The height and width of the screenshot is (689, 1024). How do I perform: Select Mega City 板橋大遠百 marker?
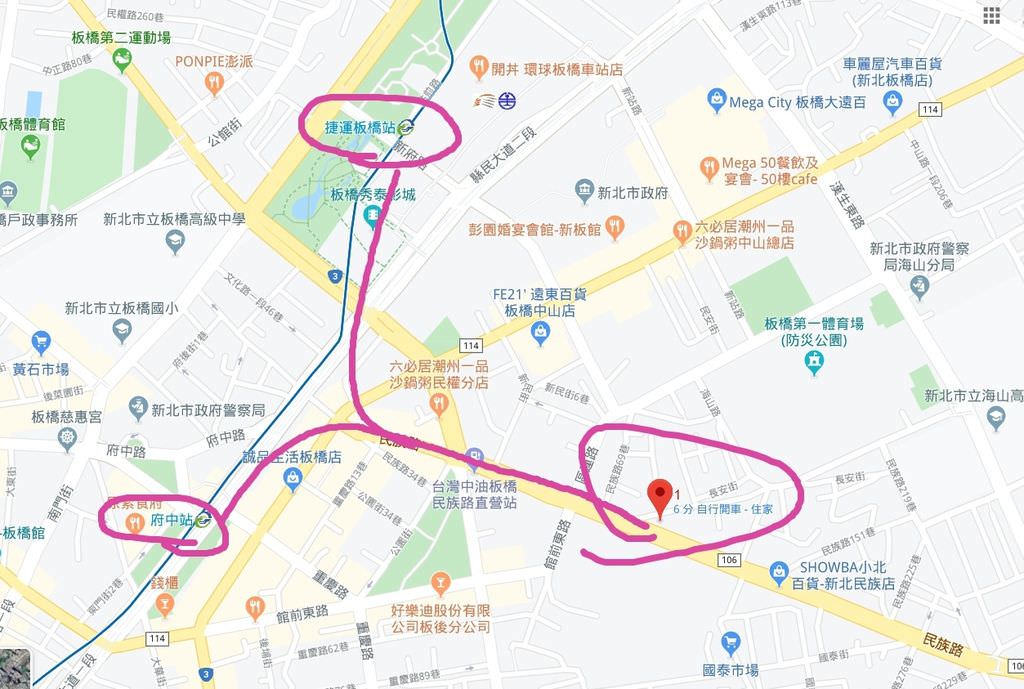(716, 101)
